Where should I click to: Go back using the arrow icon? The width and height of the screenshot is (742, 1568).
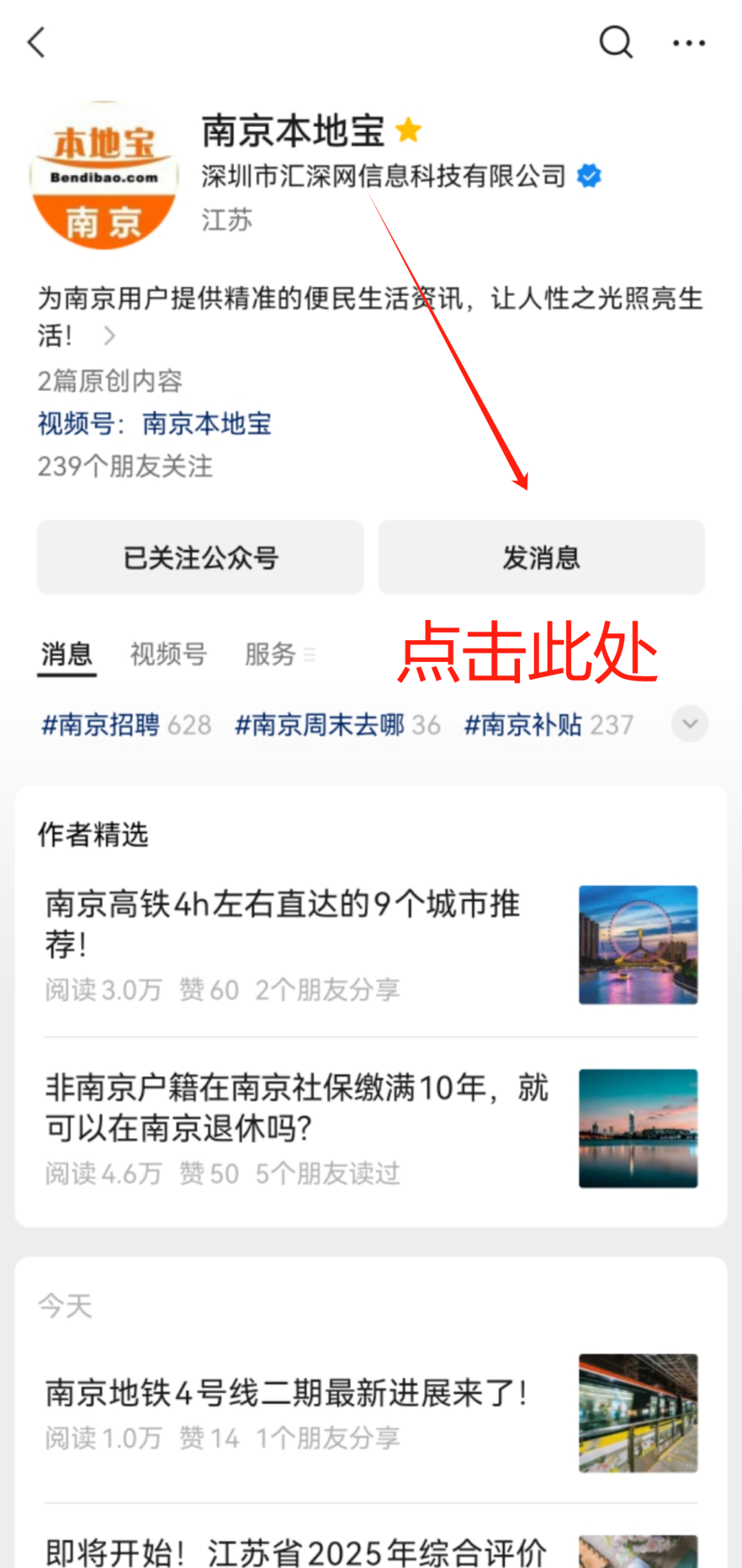click(x=37, y=43)
